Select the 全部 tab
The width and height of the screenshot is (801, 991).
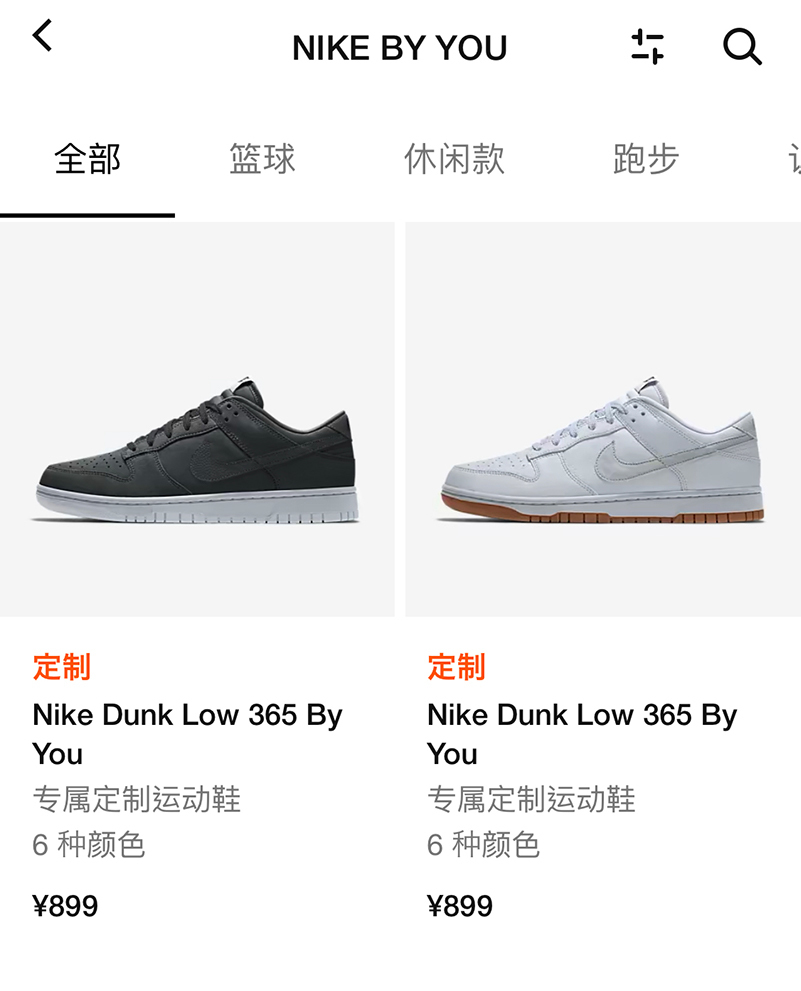click(x=87, y=159)
